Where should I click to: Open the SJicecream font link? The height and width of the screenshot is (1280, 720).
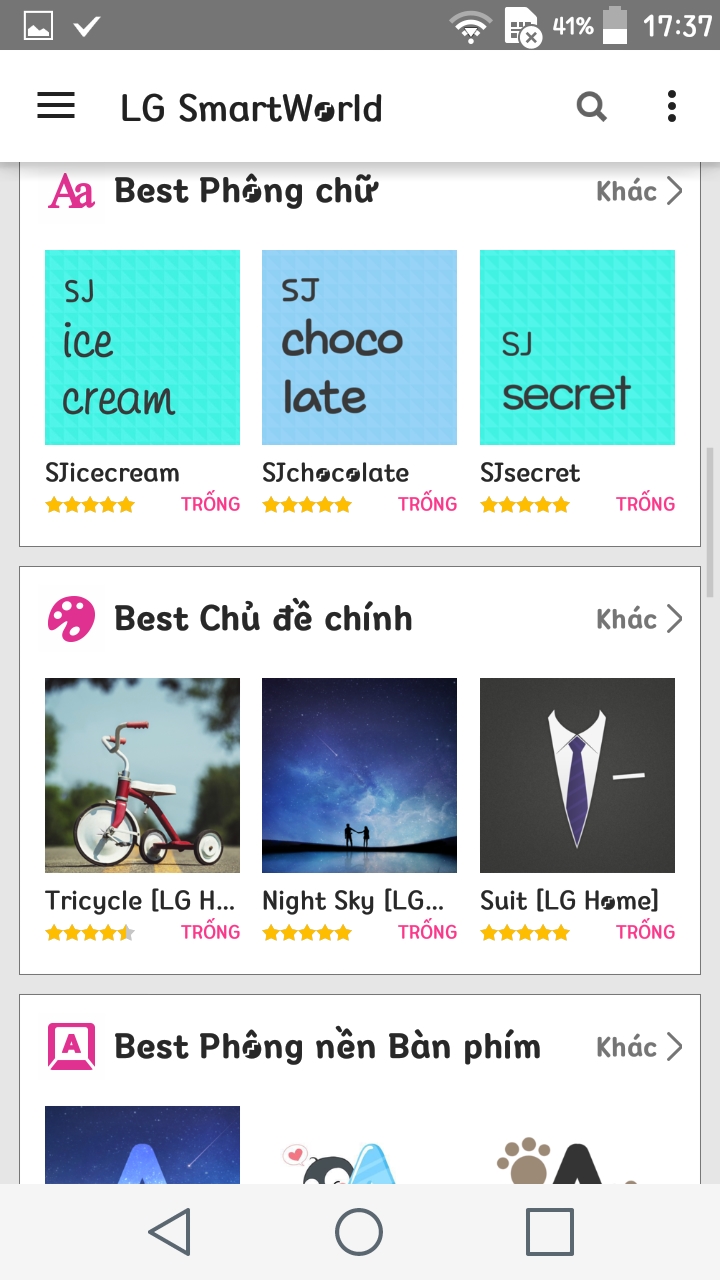tap(112, 472)
